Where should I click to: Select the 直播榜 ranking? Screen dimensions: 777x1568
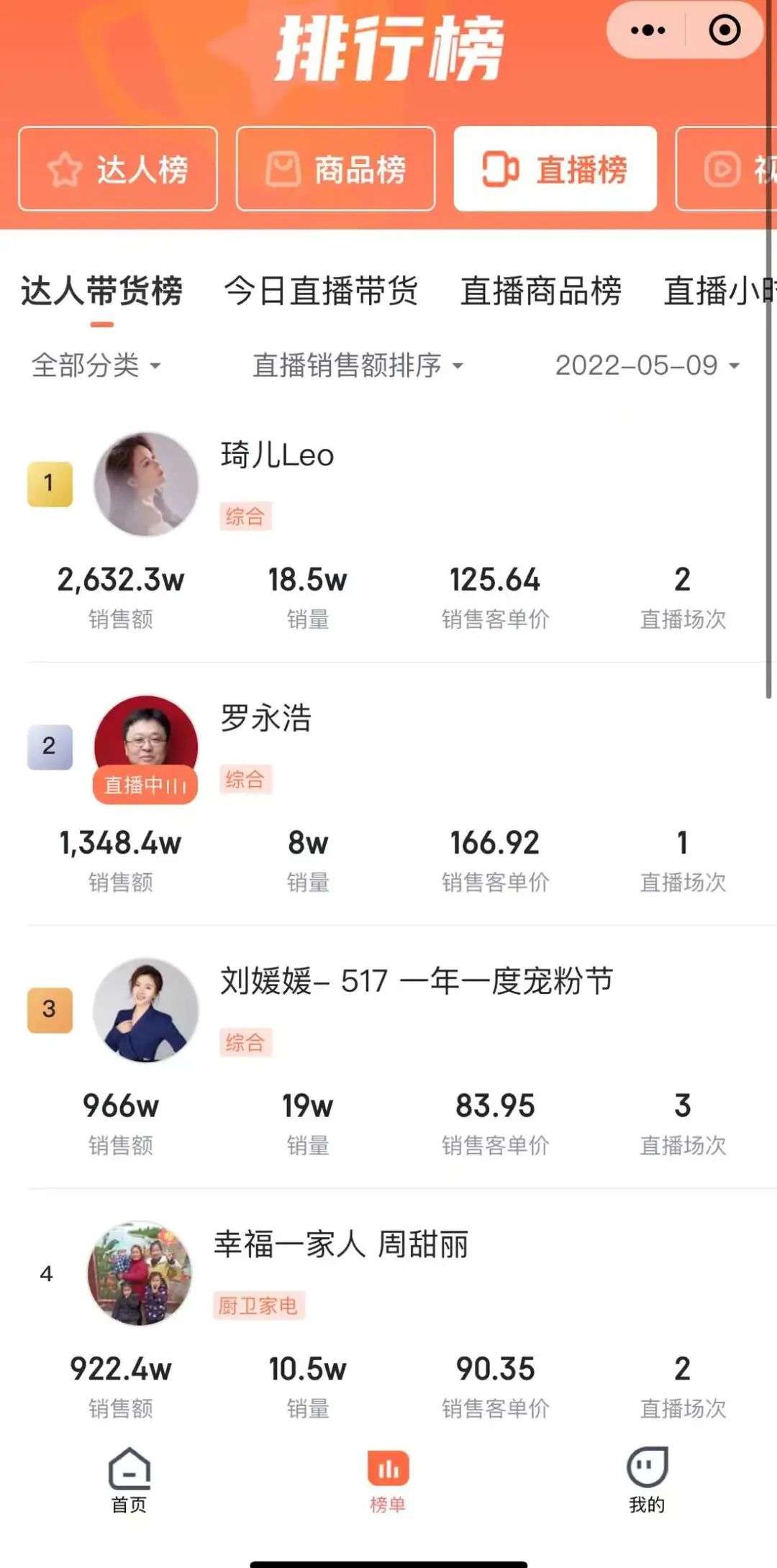(555, 169)
